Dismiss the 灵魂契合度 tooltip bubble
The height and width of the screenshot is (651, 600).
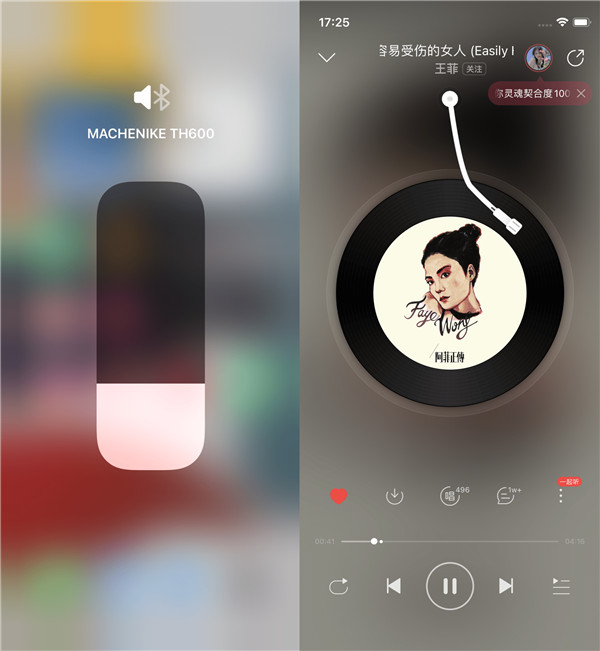pyautogui.click(x=581, y=93)
